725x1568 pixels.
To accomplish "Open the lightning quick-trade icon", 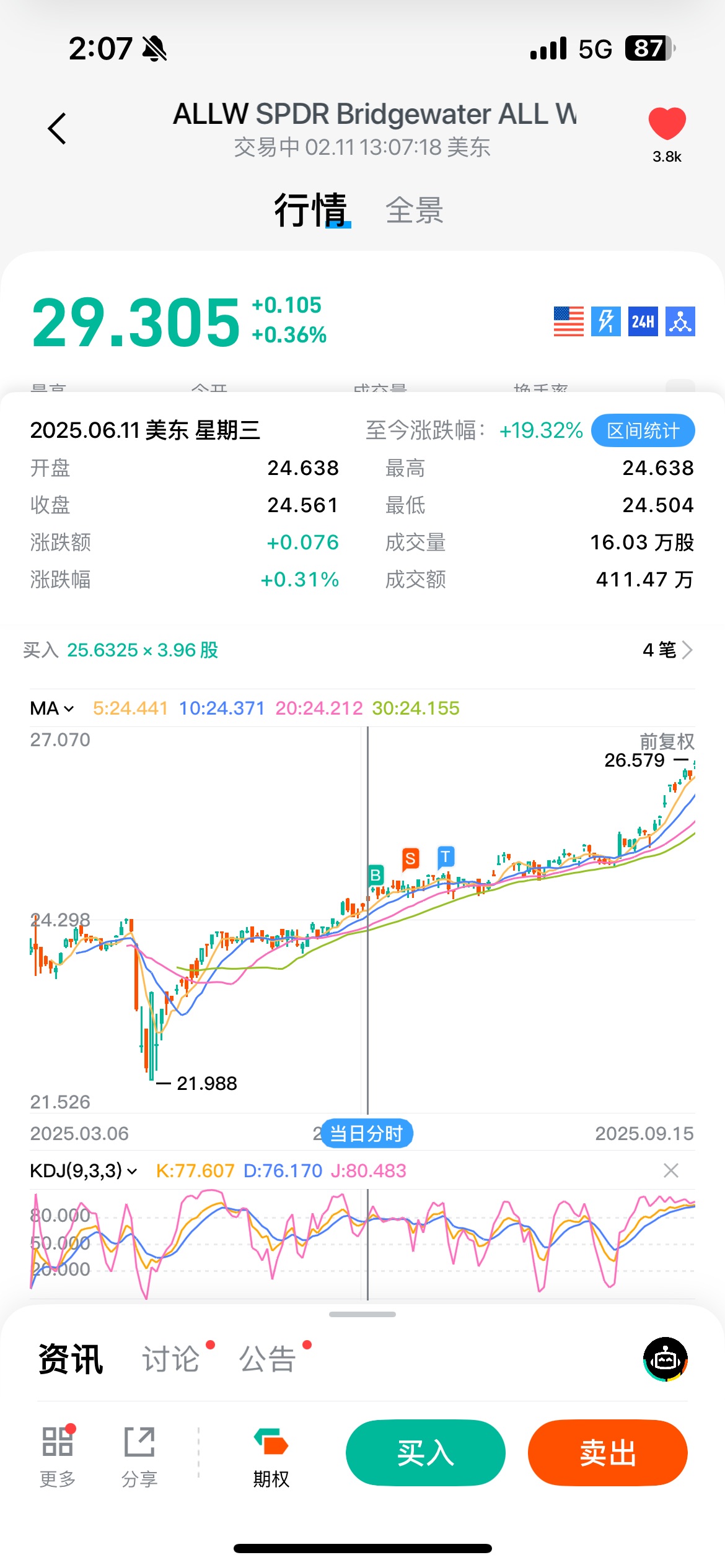I will click(605, 321).
